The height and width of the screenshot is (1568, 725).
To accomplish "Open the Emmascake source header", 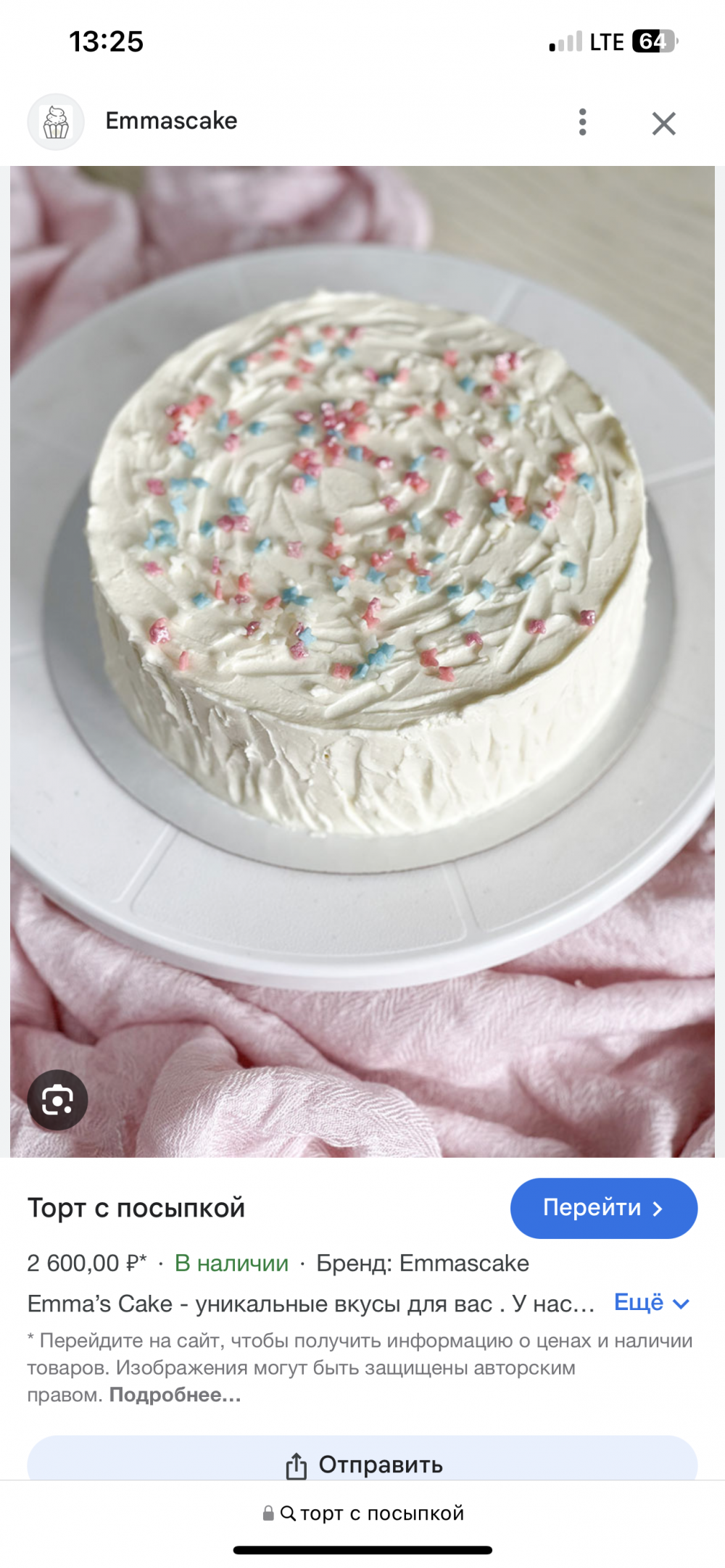I will (171, 121).
